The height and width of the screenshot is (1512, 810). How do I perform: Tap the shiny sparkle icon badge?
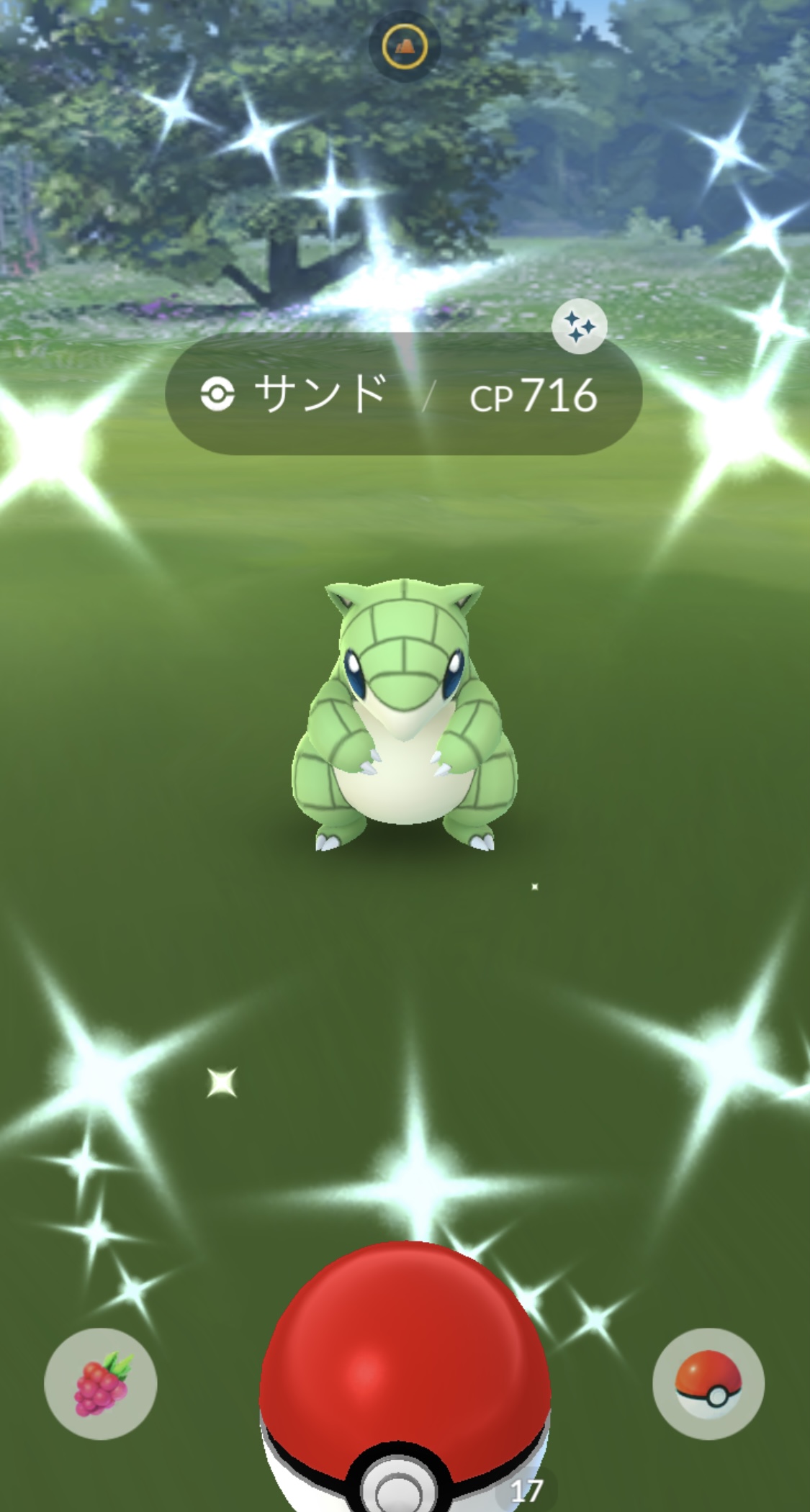click(x=579, y=327)
